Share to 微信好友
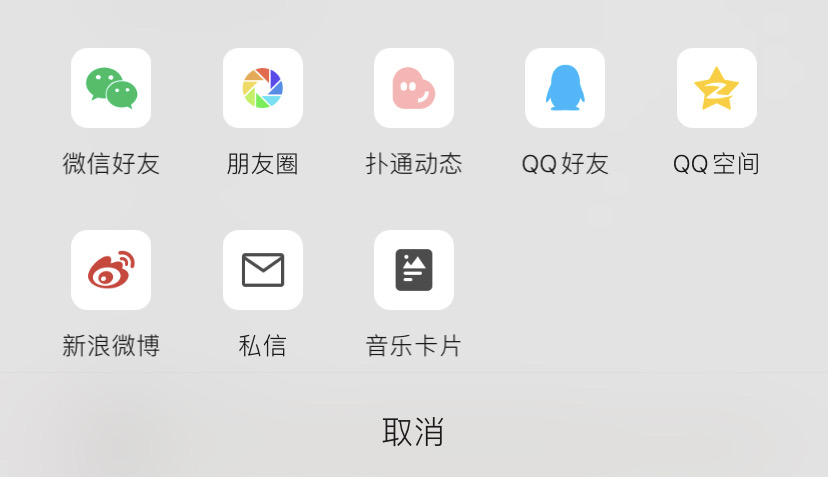 click(111, 89)
